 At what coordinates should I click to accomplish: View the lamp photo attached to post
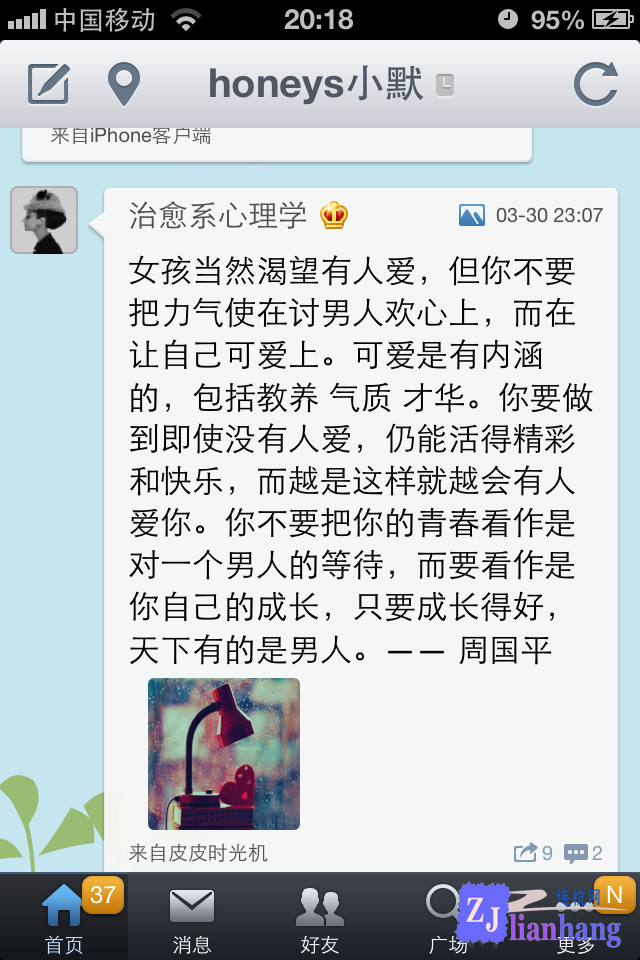click(224, 754)
